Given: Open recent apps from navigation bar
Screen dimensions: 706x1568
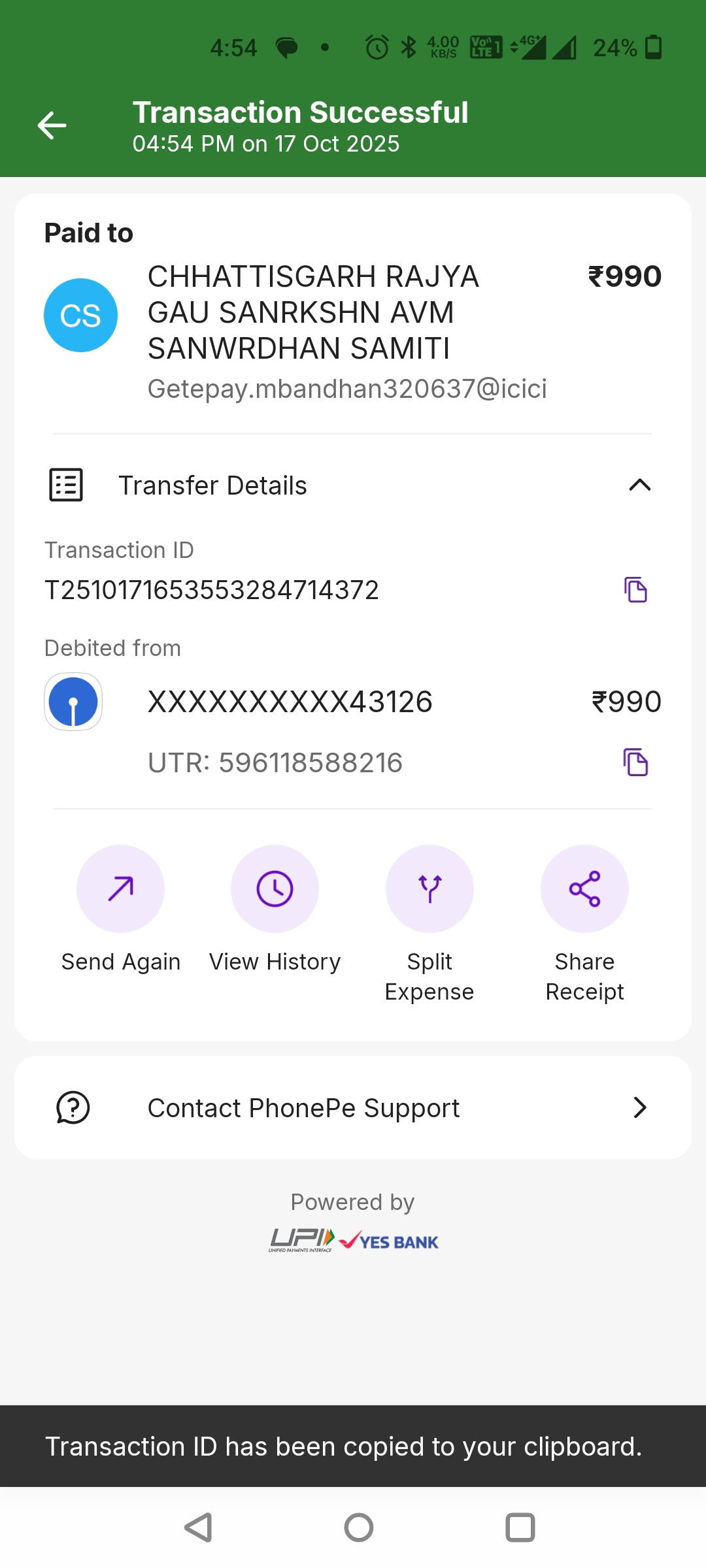Looking at the screenshot, I should pos(520,1527).
